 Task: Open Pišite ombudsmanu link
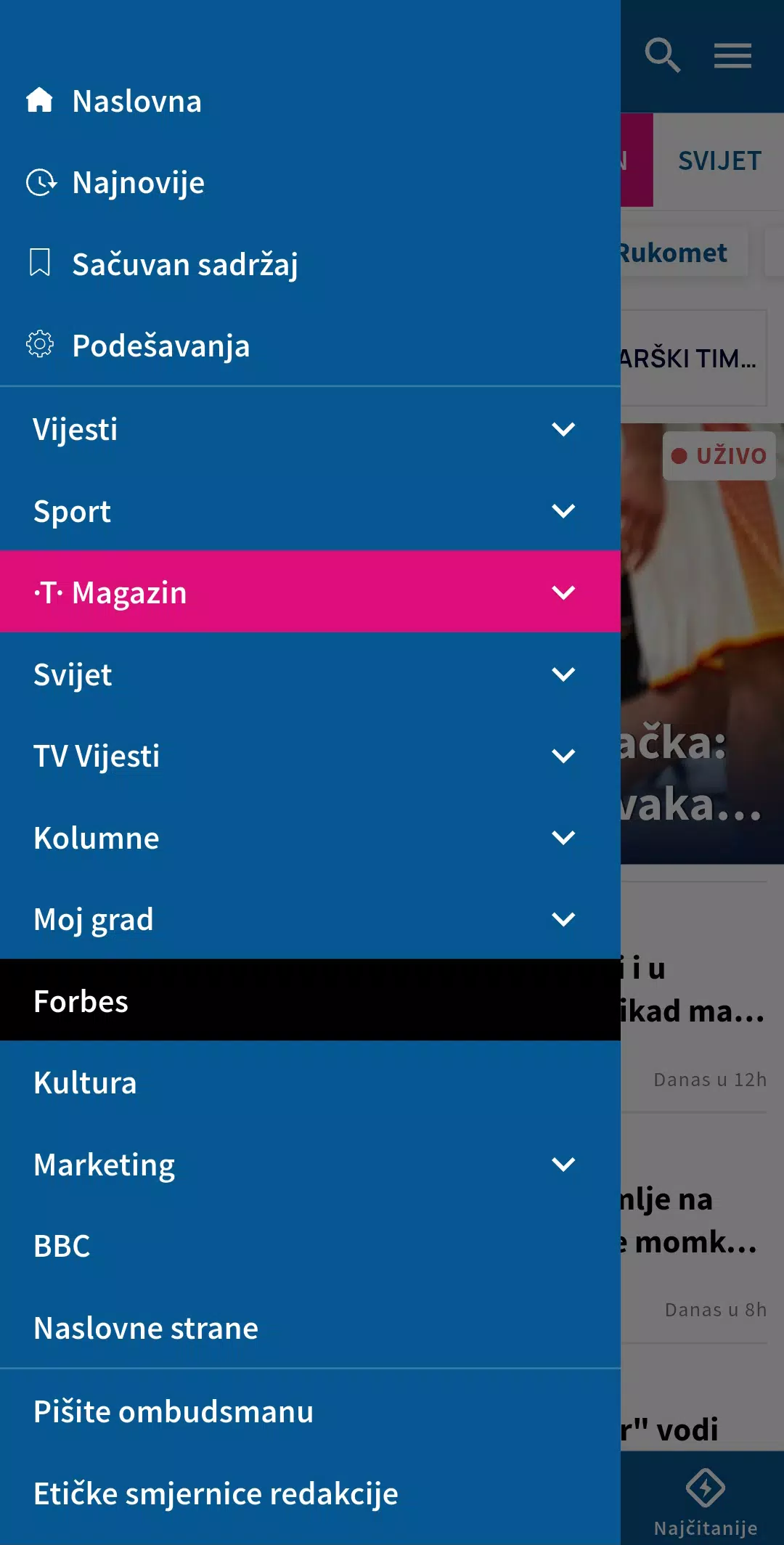(x=173, y=1409)
